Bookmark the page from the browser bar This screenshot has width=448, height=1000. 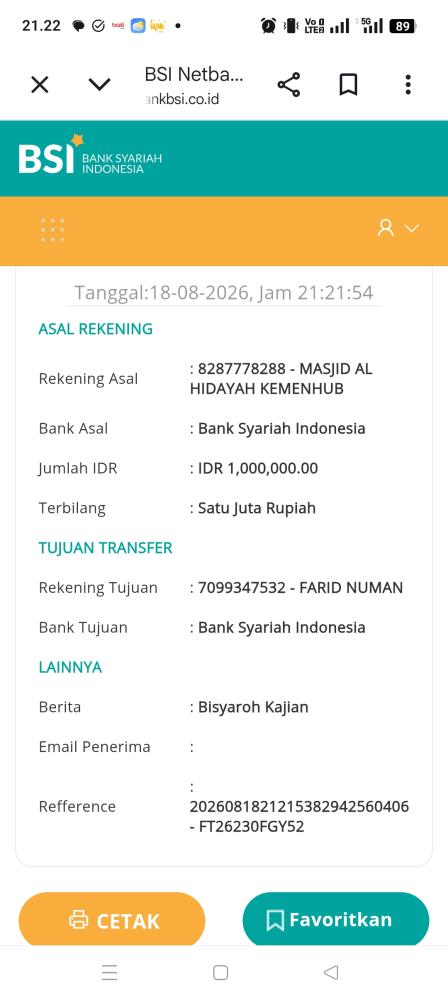click(348, 84)
